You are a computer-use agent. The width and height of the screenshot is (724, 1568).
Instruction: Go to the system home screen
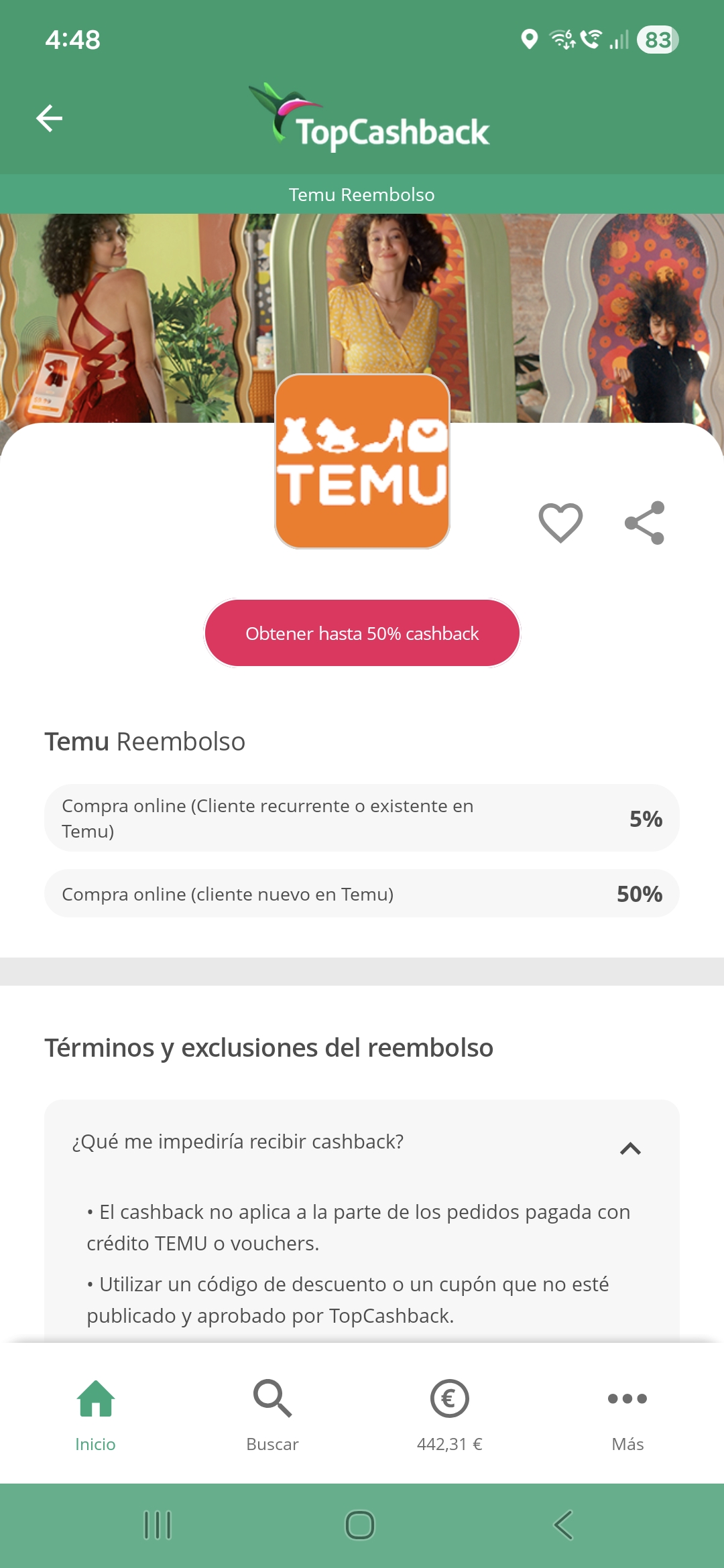pos(360,1525)
